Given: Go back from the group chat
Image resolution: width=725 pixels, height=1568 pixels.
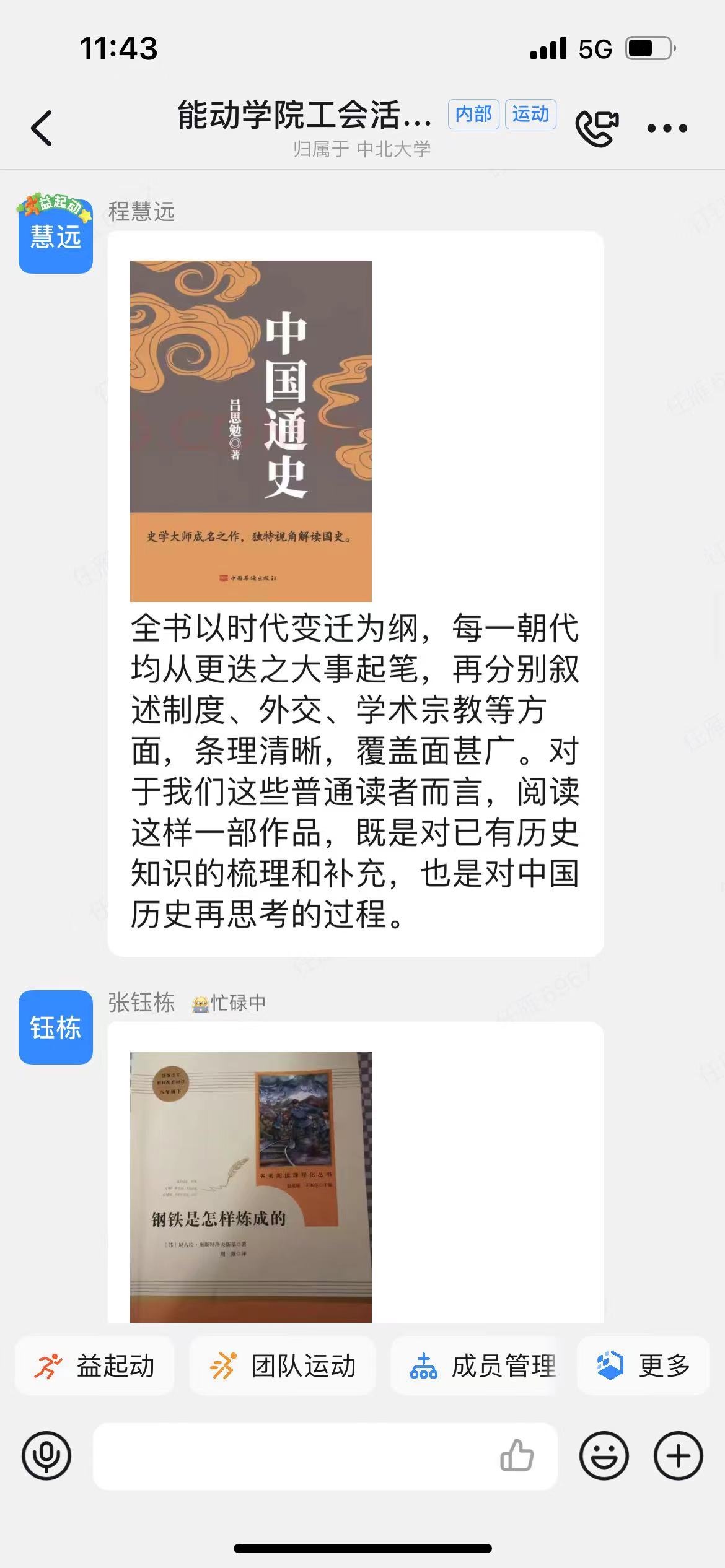Looking at the screenshot, I should (42, 128).
